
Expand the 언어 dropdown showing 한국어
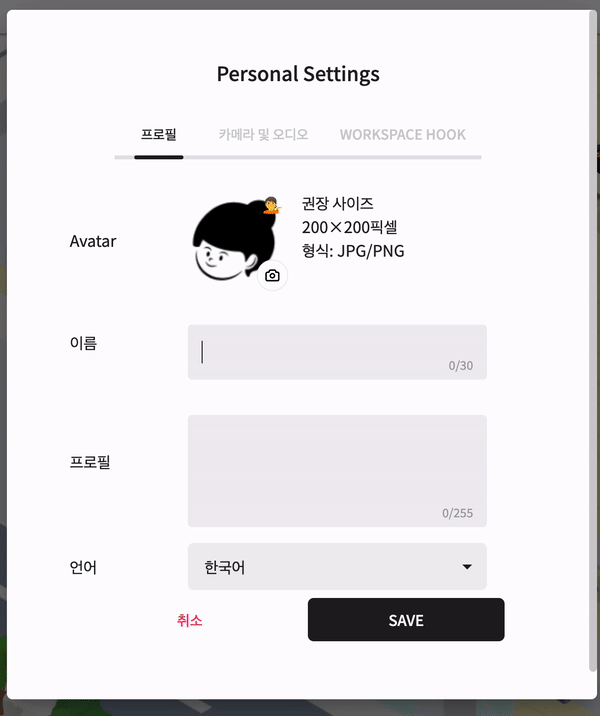(x=337, y=567)
